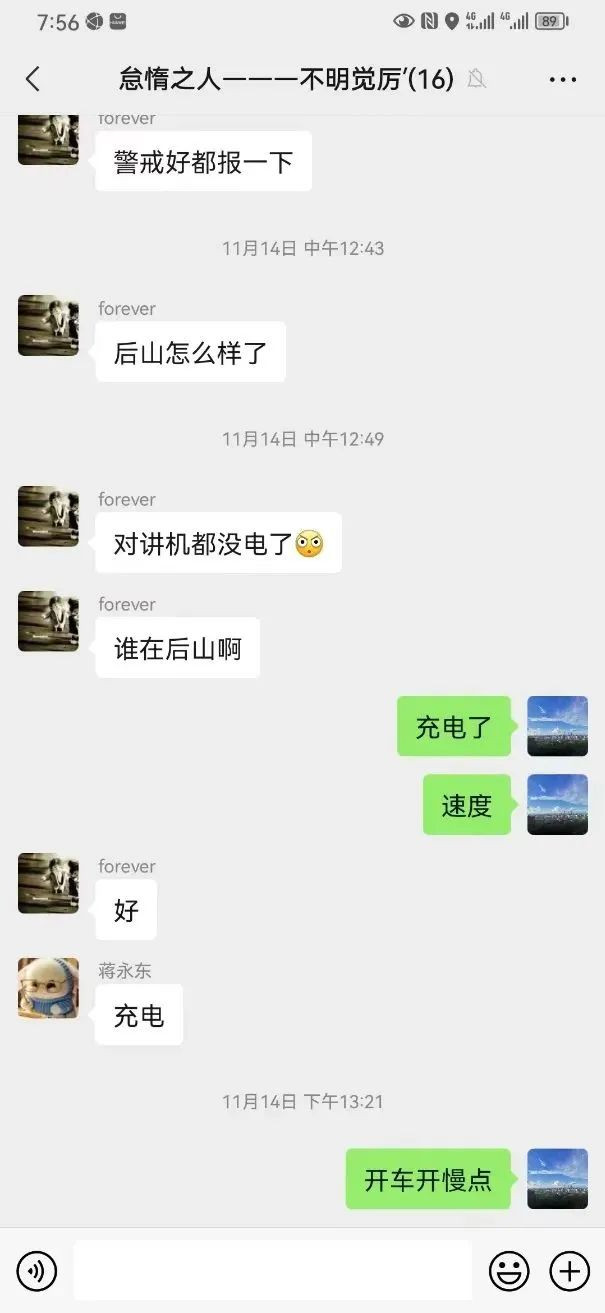Image resolution: width=605 pixels, height=1313 pixels.
Task: Open my avatar beside 充电了
Action: 557,726
